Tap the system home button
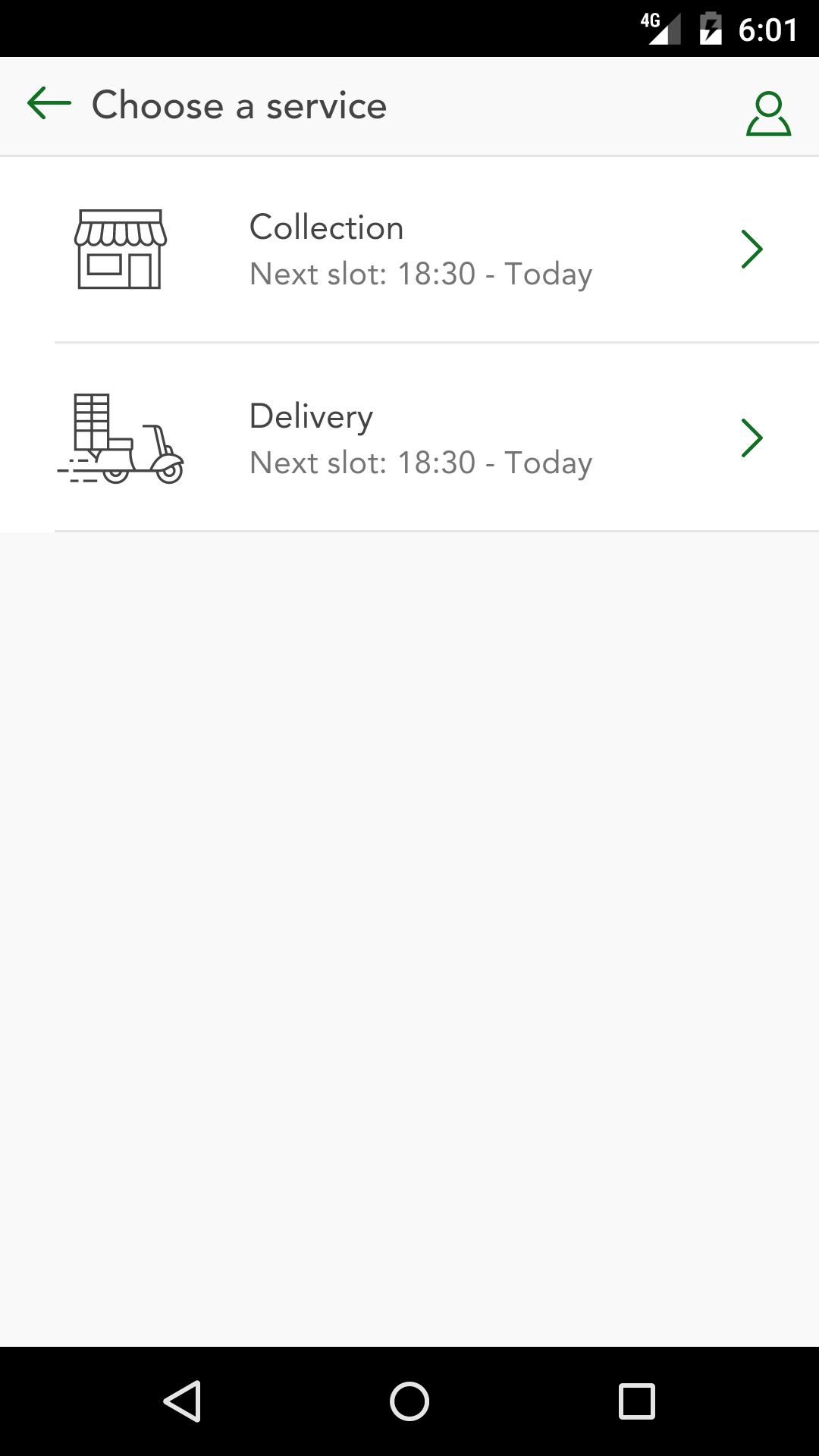This screenshot has height=1456, width=819. coord(409,1401)
